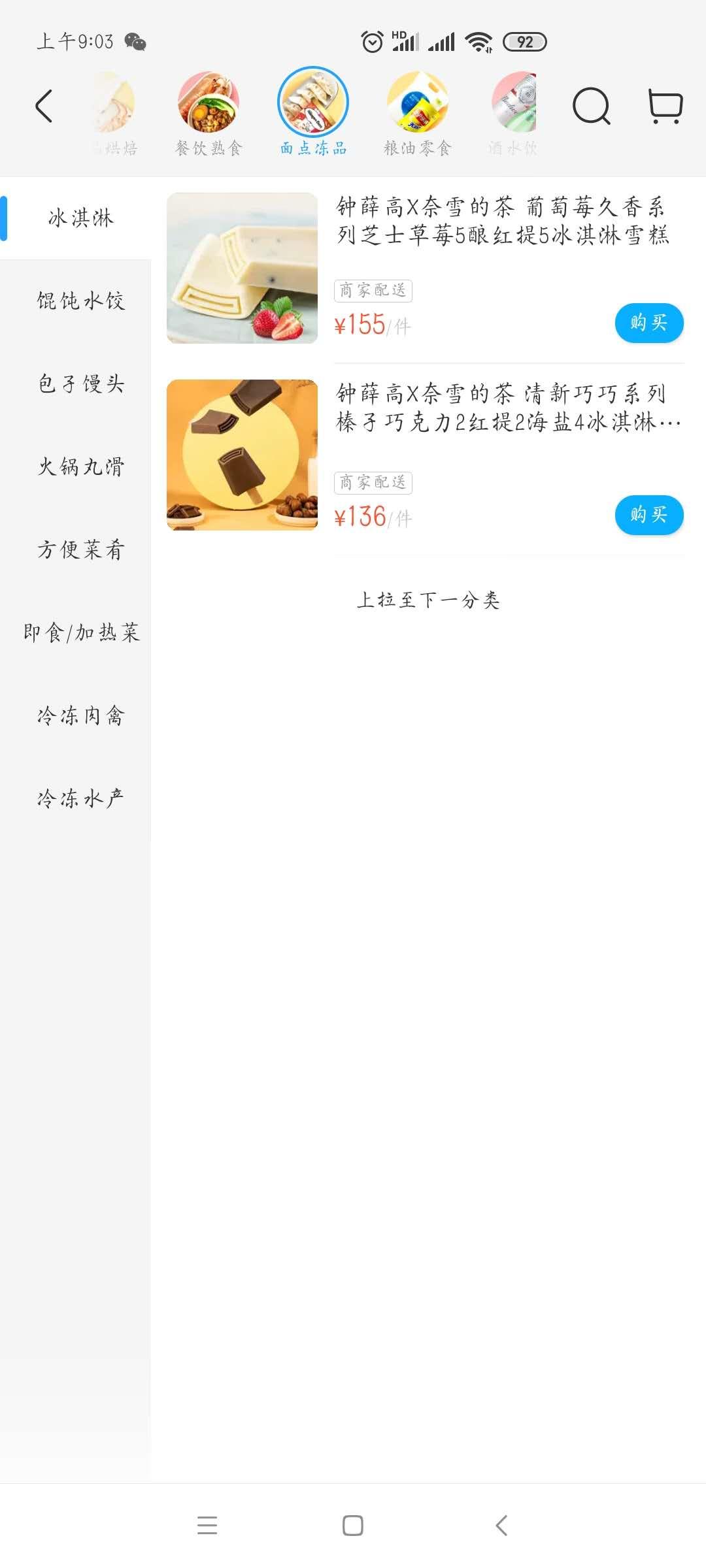Open the 即食/加热菜 category
This screenshot has height=1568, width=706.
(x=80, y=633)
